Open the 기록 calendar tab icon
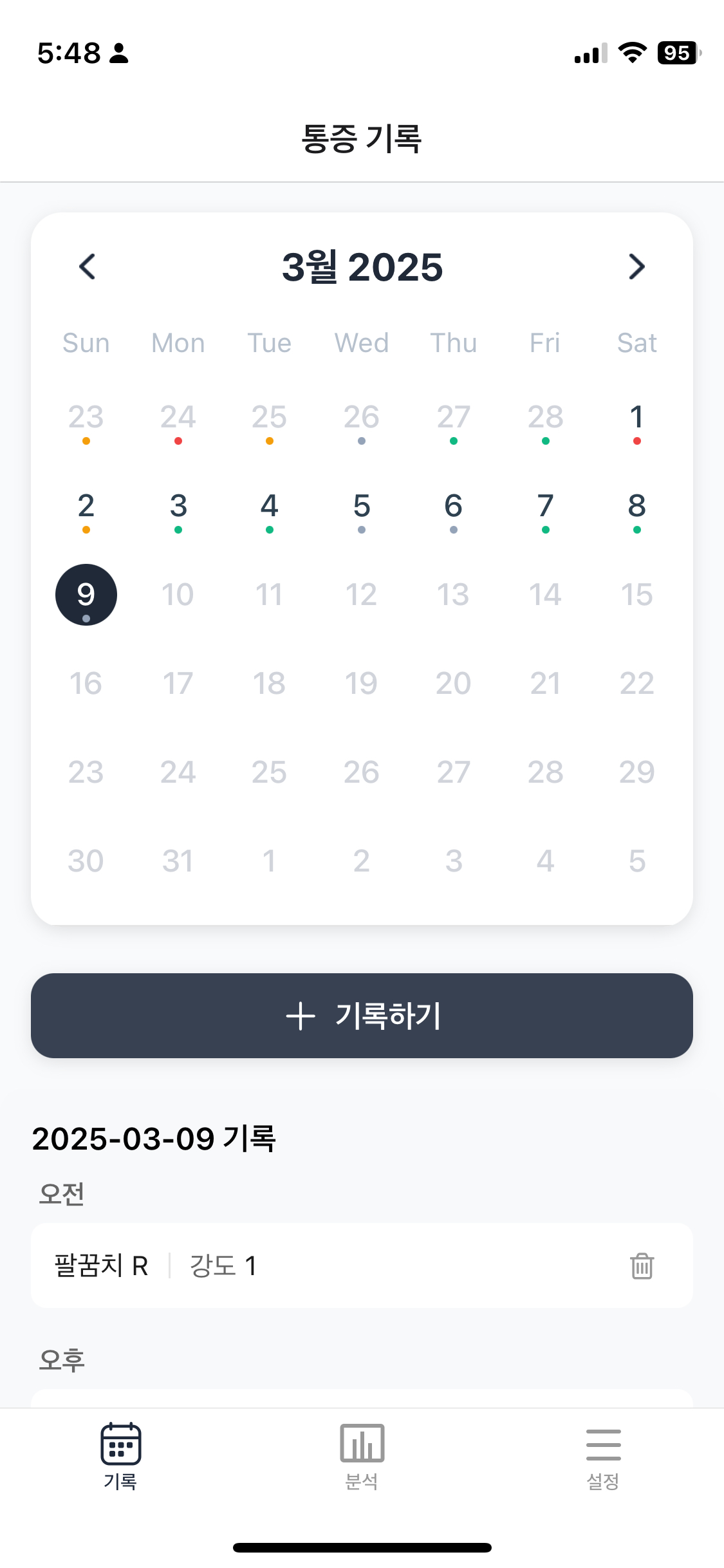Screen dimensions: 724x1568 click(120, 1445)
